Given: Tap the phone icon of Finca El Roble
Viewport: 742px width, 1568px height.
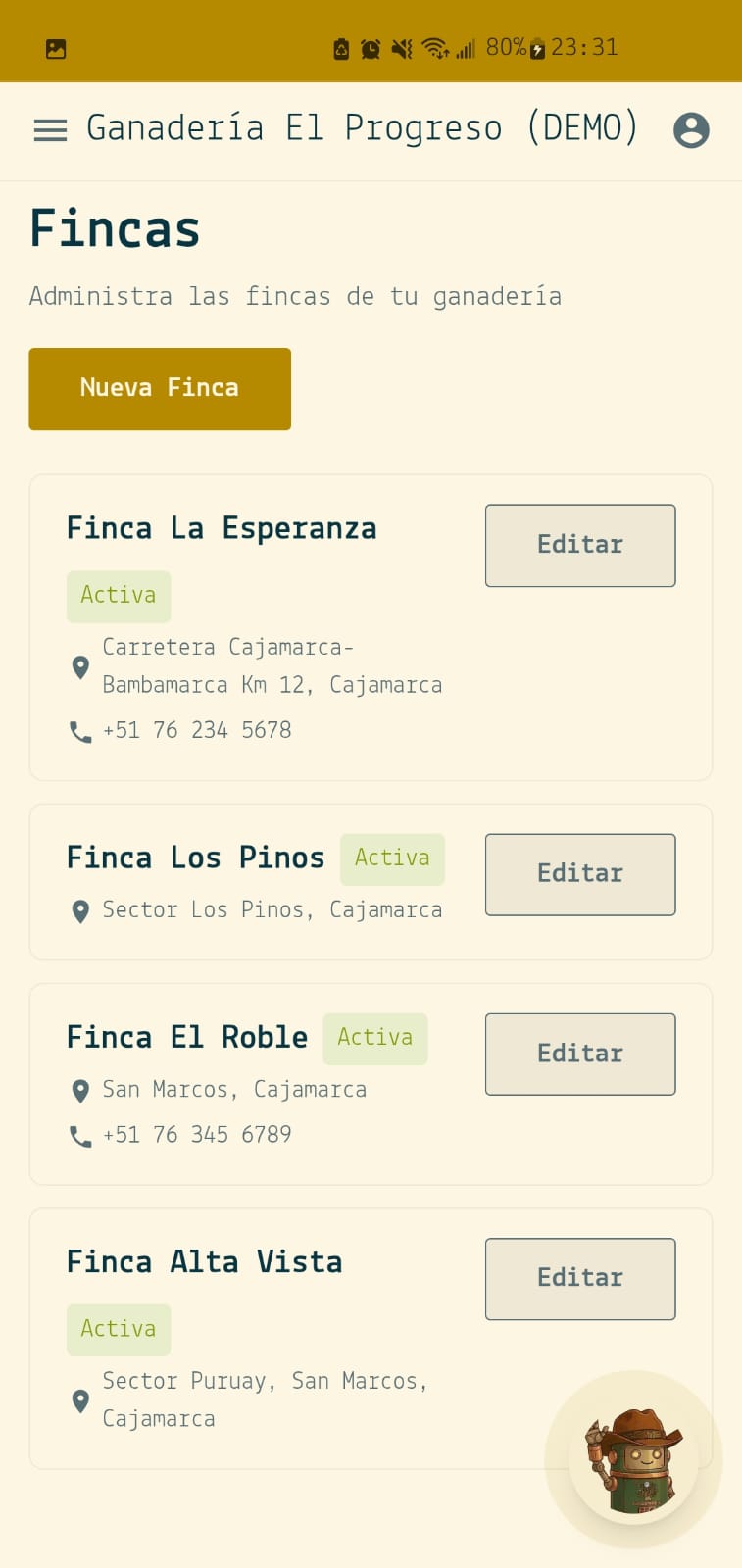Looking at the screenshot, I should pyautogui.click(x=80, y=1135).
